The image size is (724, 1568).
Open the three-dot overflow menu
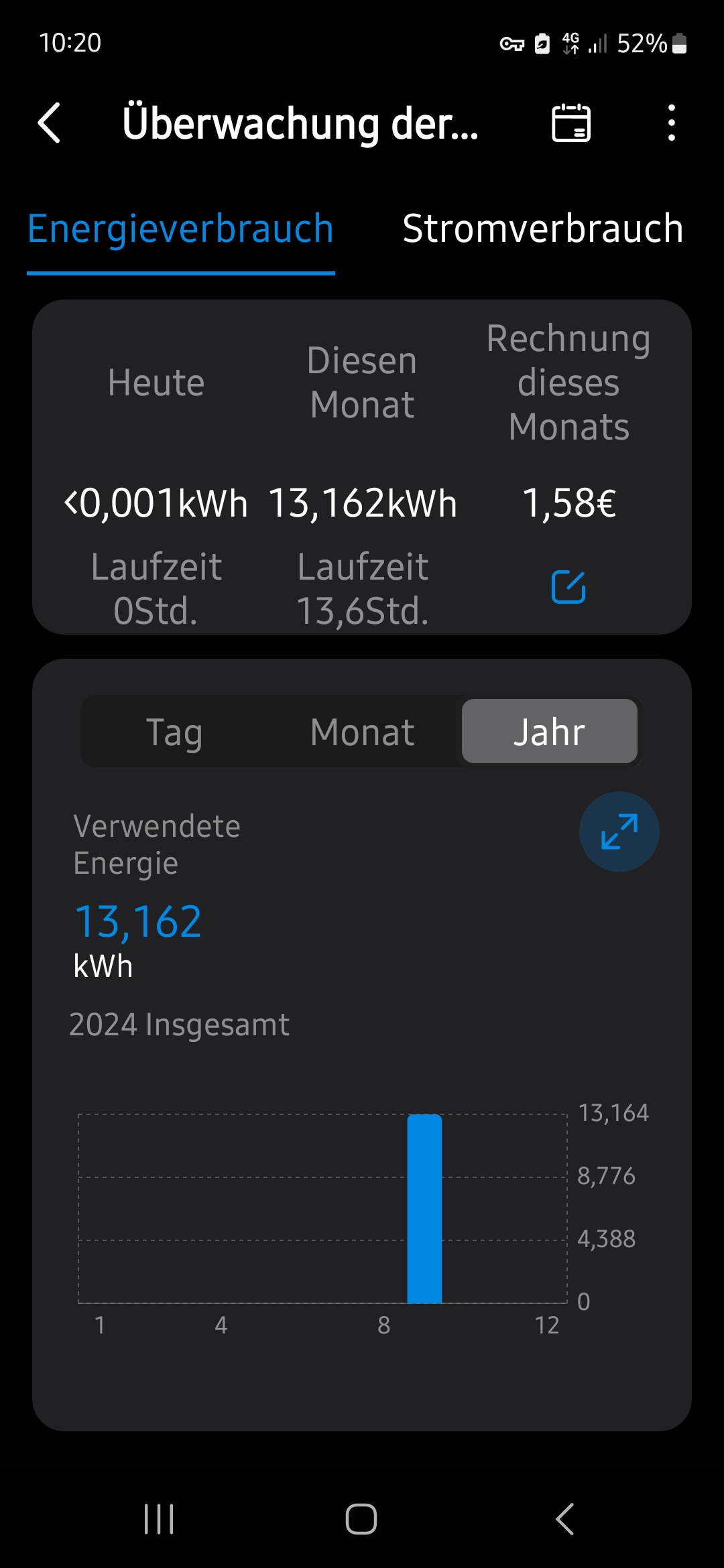(x=671, y=123)
